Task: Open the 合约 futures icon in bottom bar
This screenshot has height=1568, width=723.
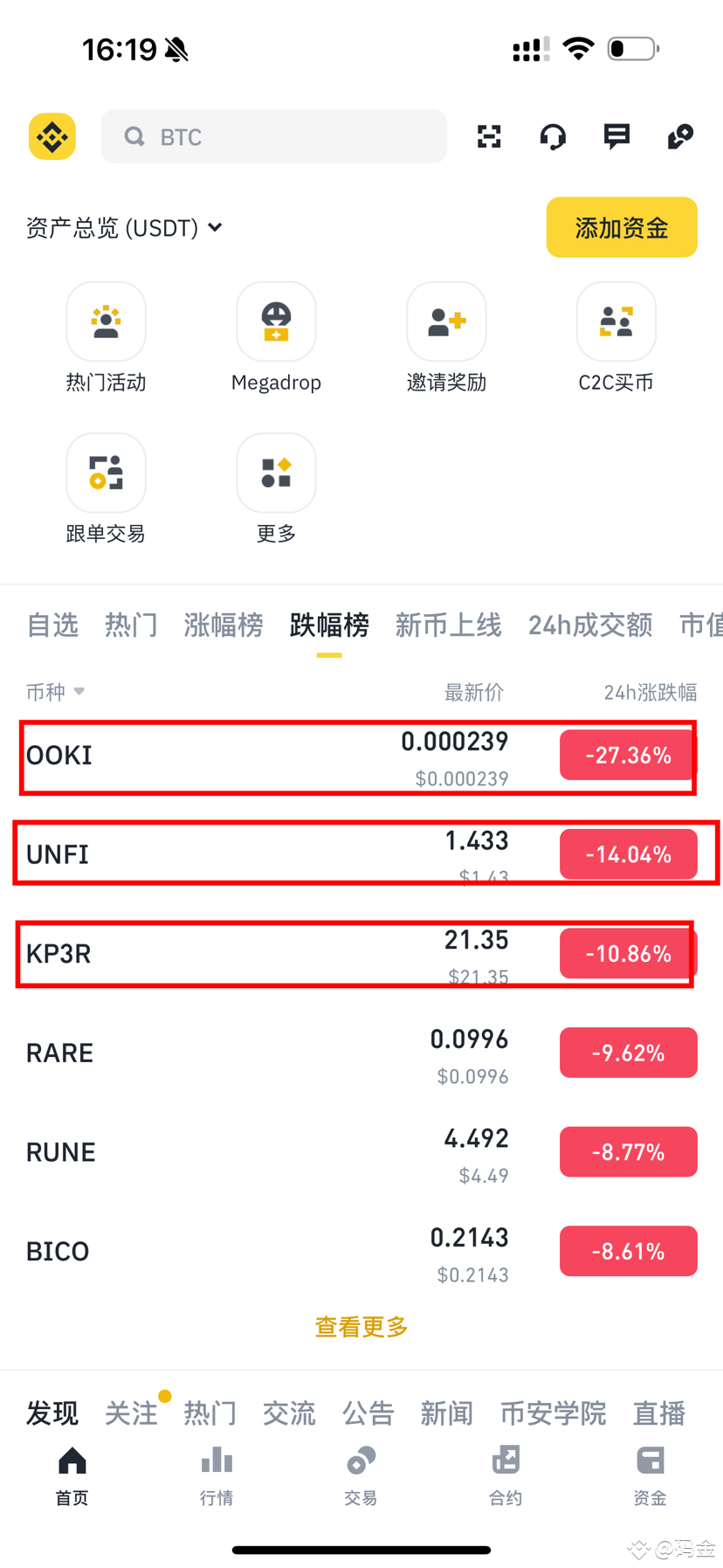Action: [x=506, y=1475]
